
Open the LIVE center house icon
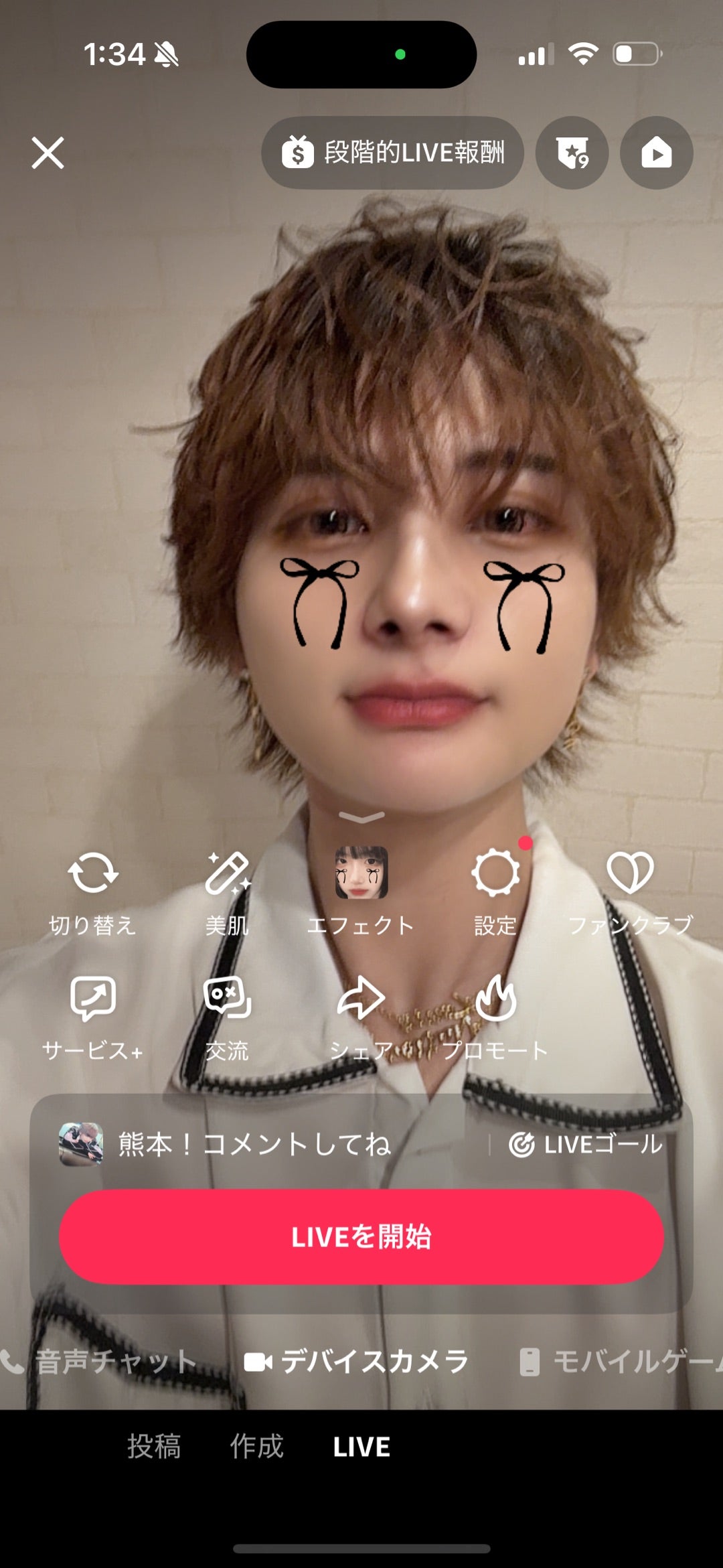(656, 153)
